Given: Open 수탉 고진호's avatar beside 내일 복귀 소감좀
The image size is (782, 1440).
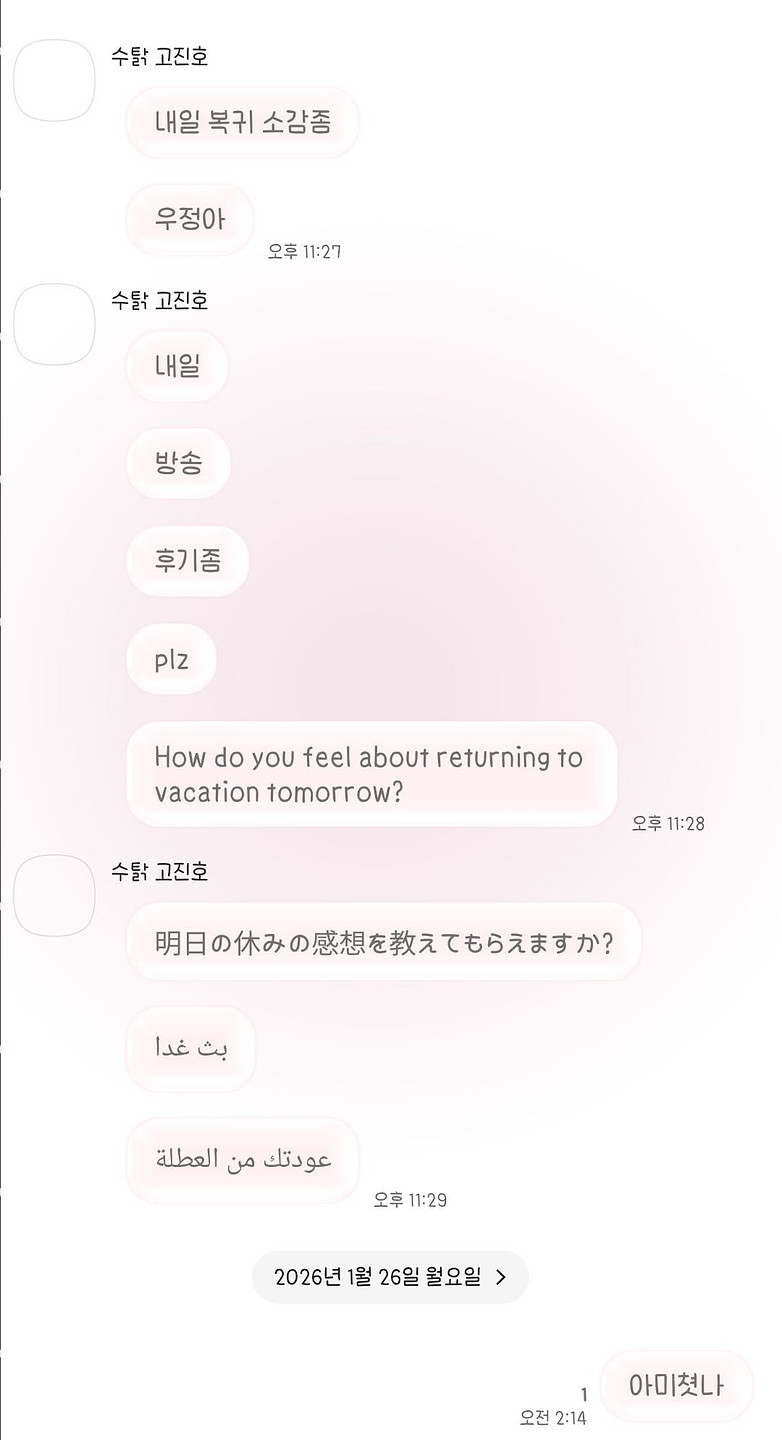Looking at the screenshot, I should coord(55,81).
